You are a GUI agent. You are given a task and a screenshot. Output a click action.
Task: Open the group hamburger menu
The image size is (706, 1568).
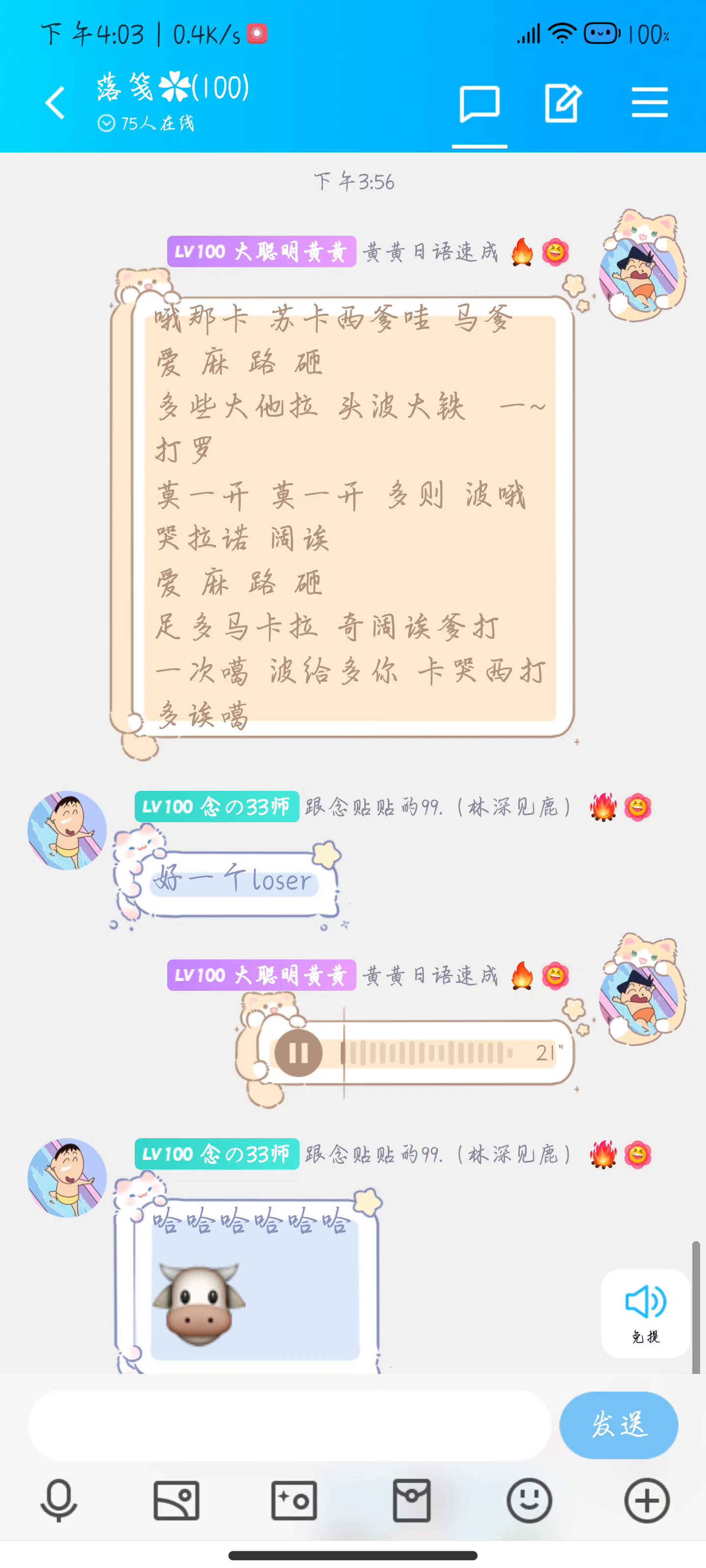click(649, 102)
